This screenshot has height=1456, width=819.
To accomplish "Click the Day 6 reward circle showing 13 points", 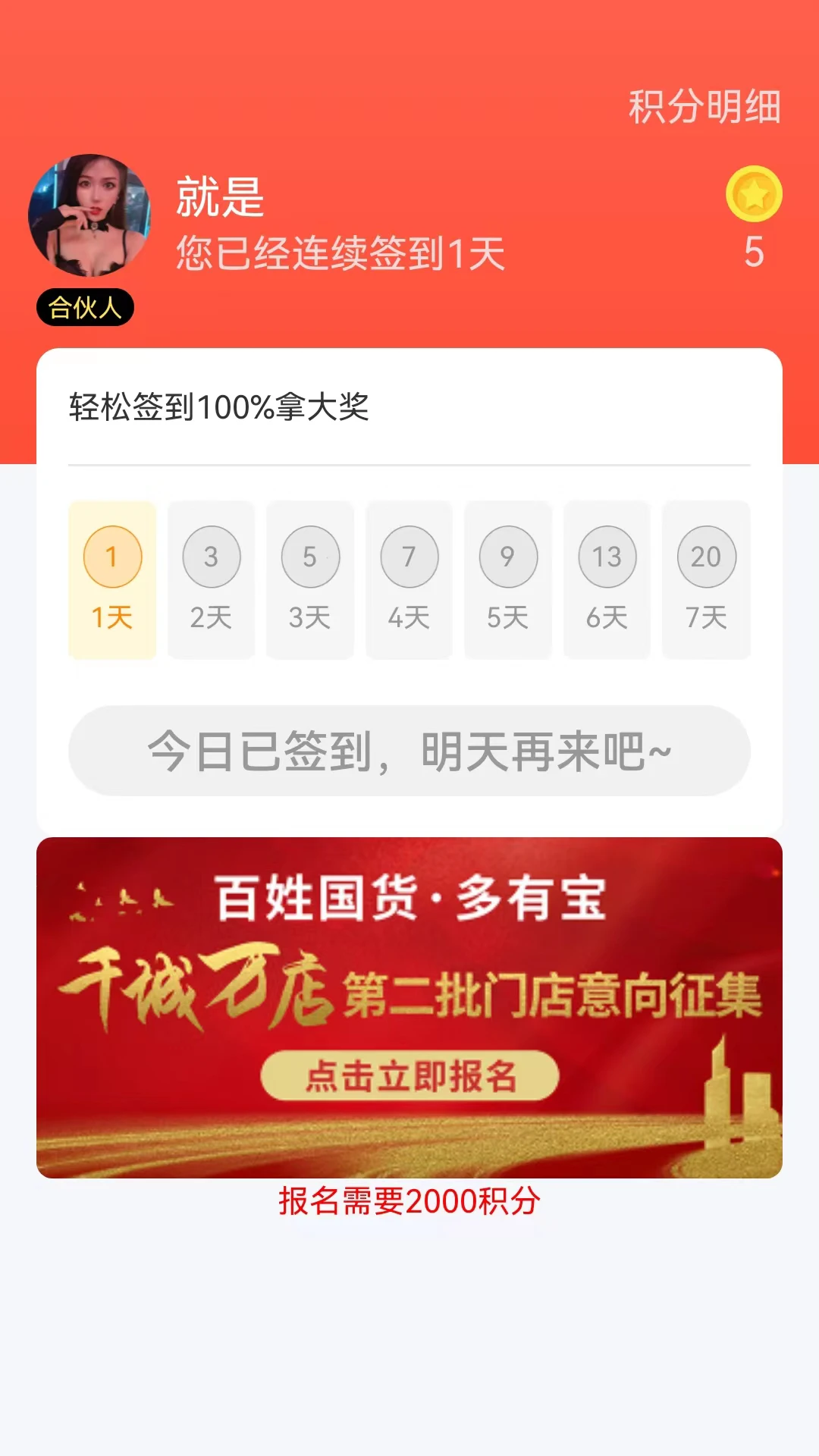I will (x=607, y=556).
